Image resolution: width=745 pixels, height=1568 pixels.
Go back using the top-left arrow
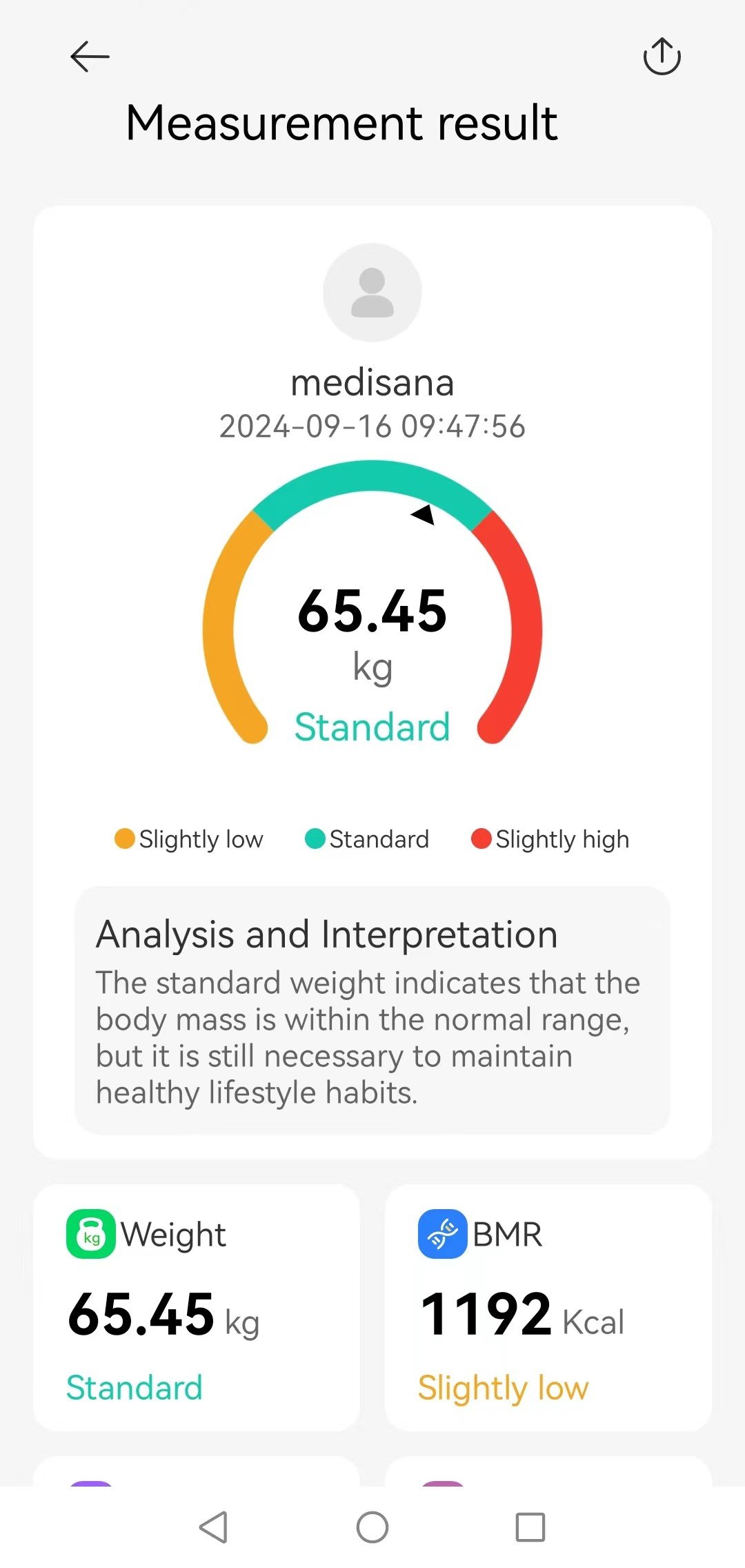tap(90, 57)
